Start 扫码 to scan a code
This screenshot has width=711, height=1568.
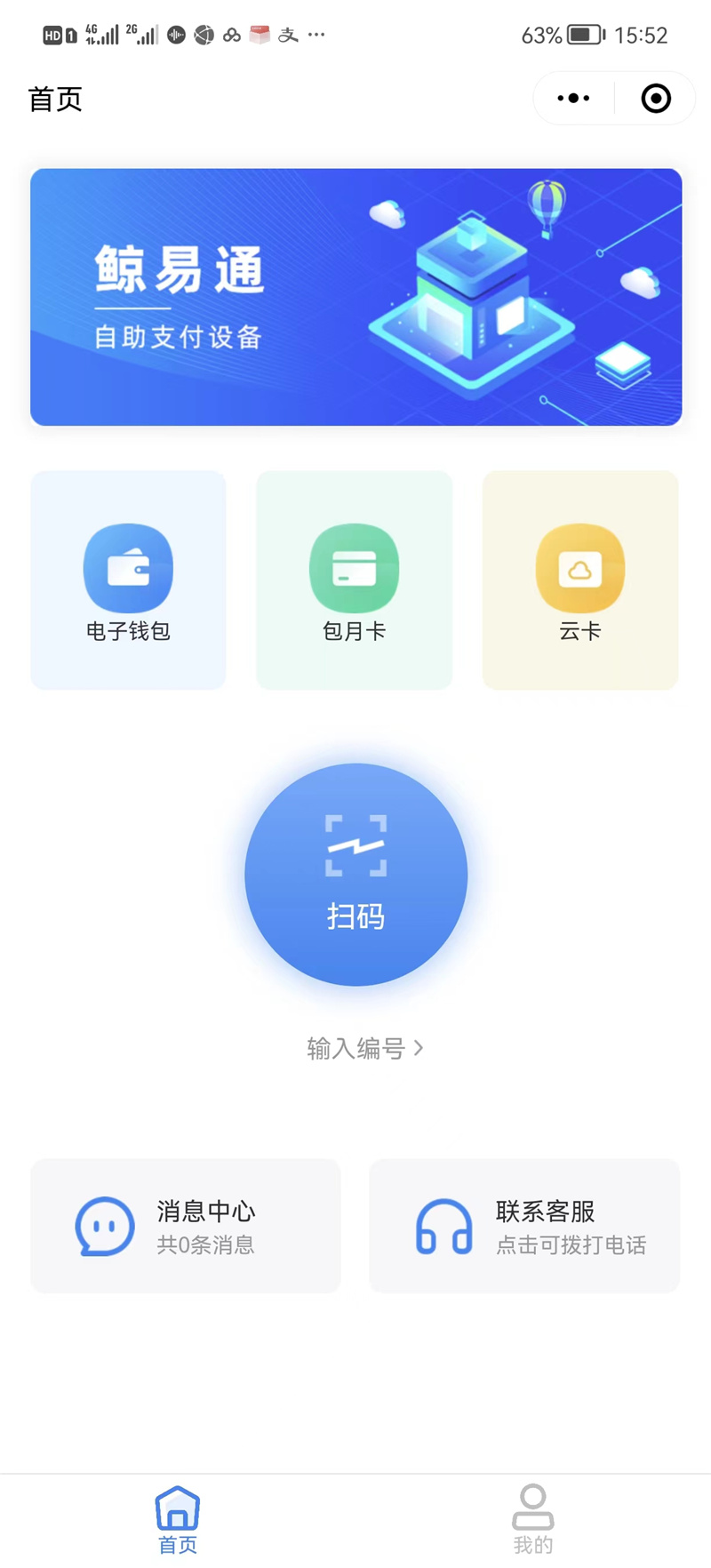tap(355, 875)
